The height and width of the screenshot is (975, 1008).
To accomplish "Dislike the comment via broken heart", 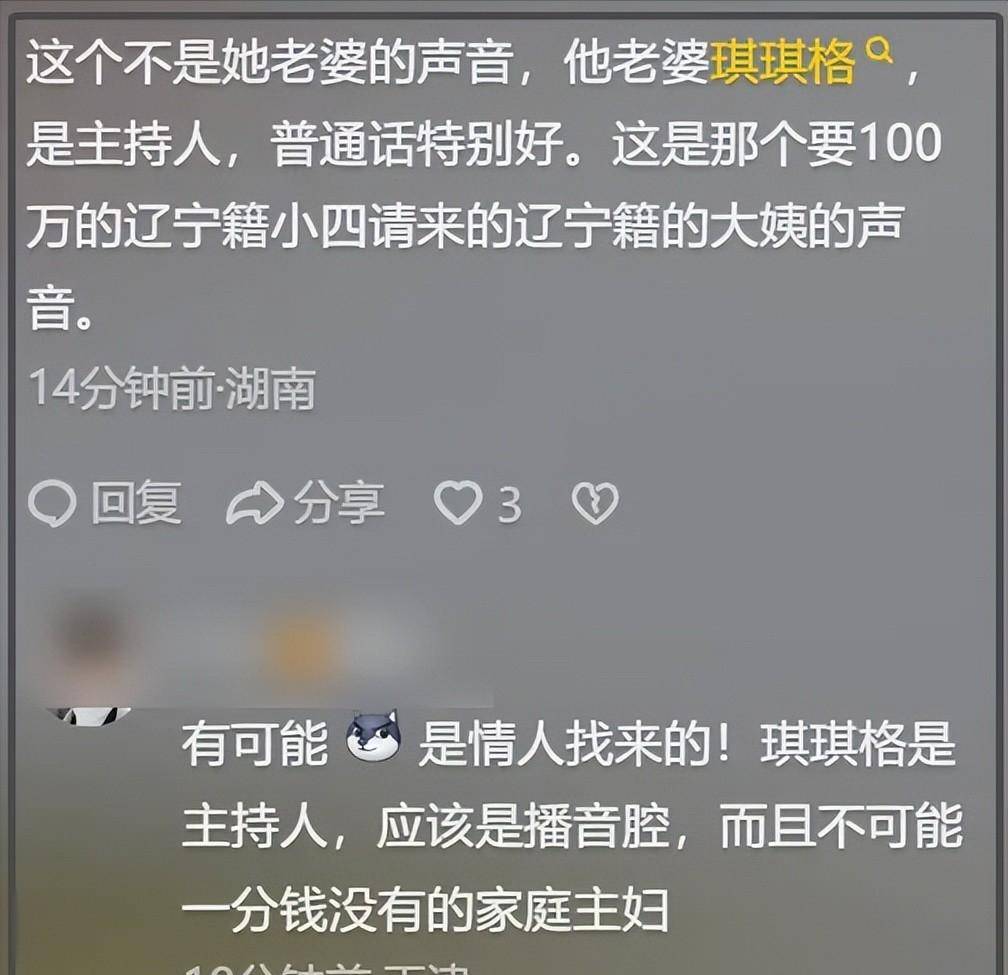I will 594,503.
